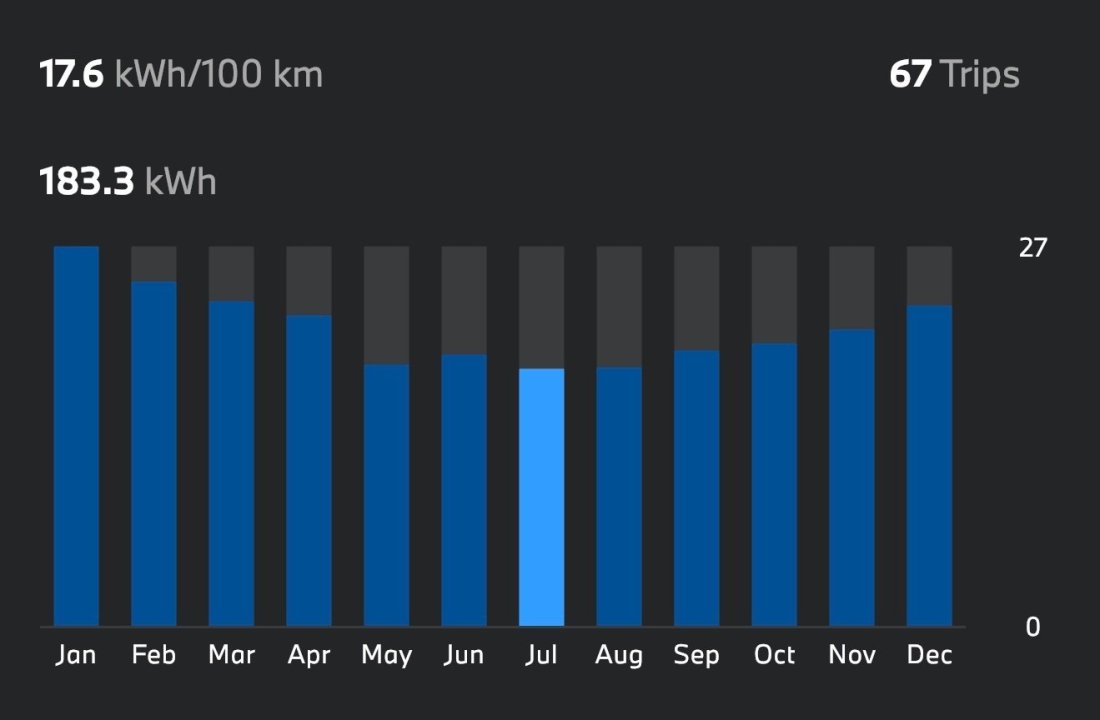Select the Feb consumption bar
Image resolution: width=1100 pixels, height=720 pixels.
[x=154, y=454]
